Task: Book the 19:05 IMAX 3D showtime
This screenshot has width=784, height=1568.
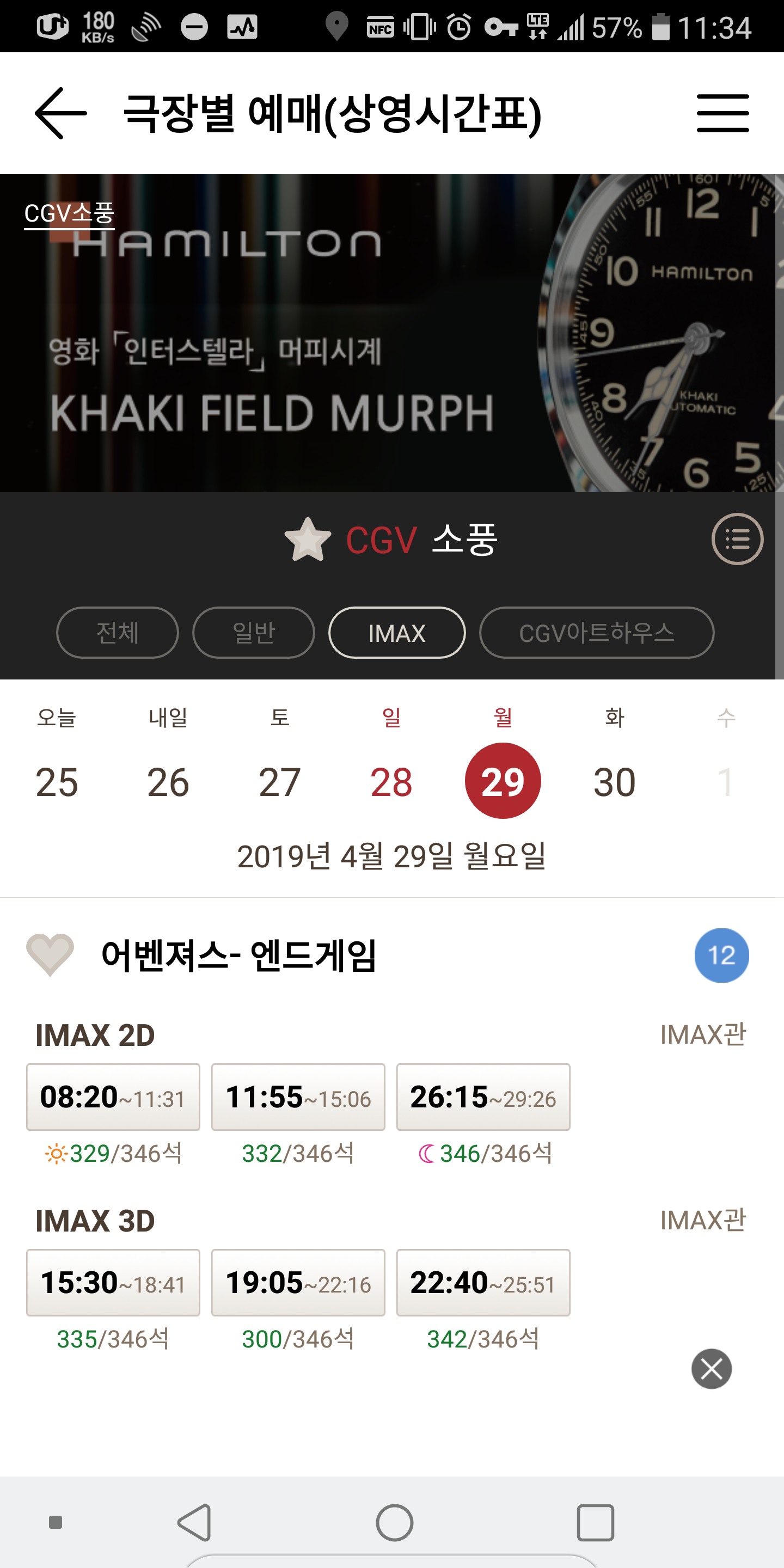Action: point(298,1283)
